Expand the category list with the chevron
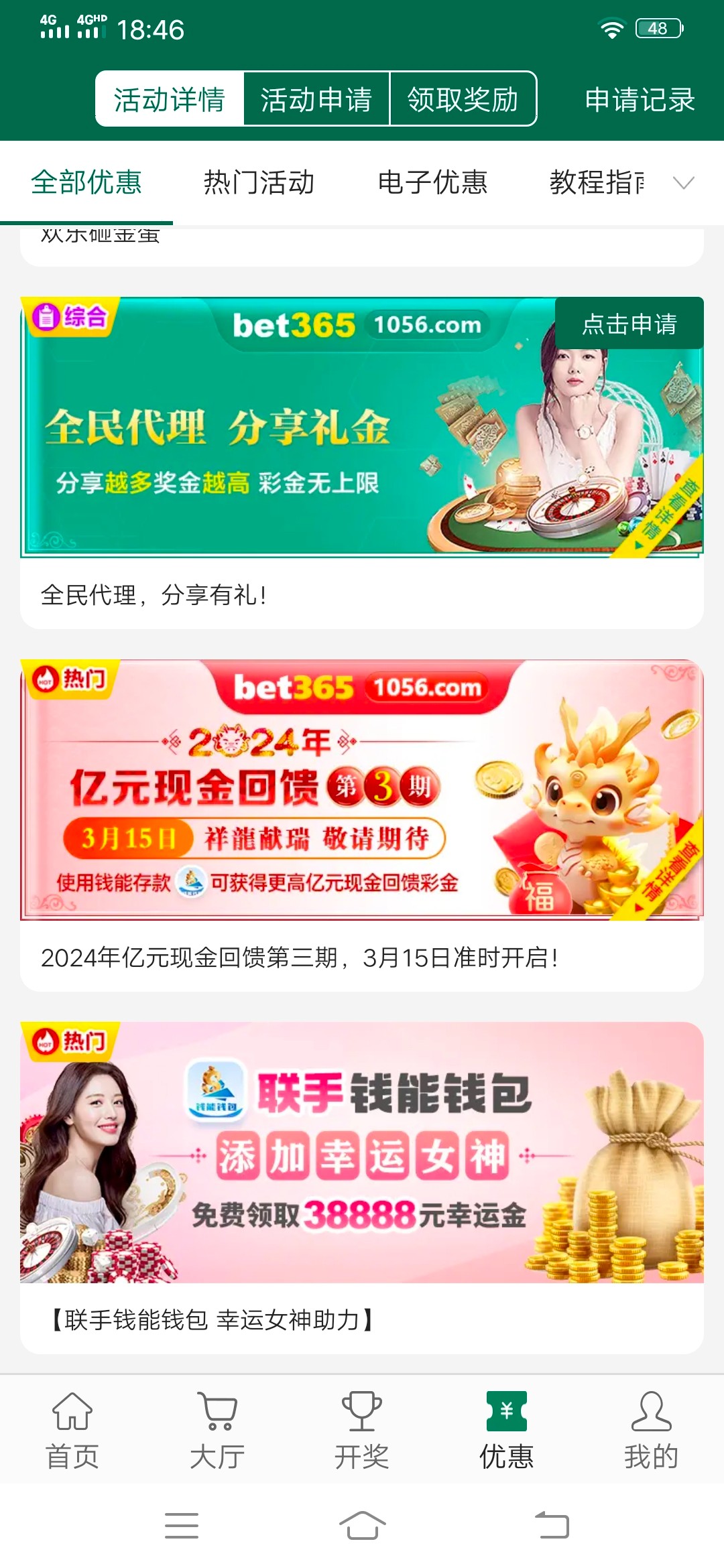The height and width of the screenshot is (1568, 724). coord(683,182)
